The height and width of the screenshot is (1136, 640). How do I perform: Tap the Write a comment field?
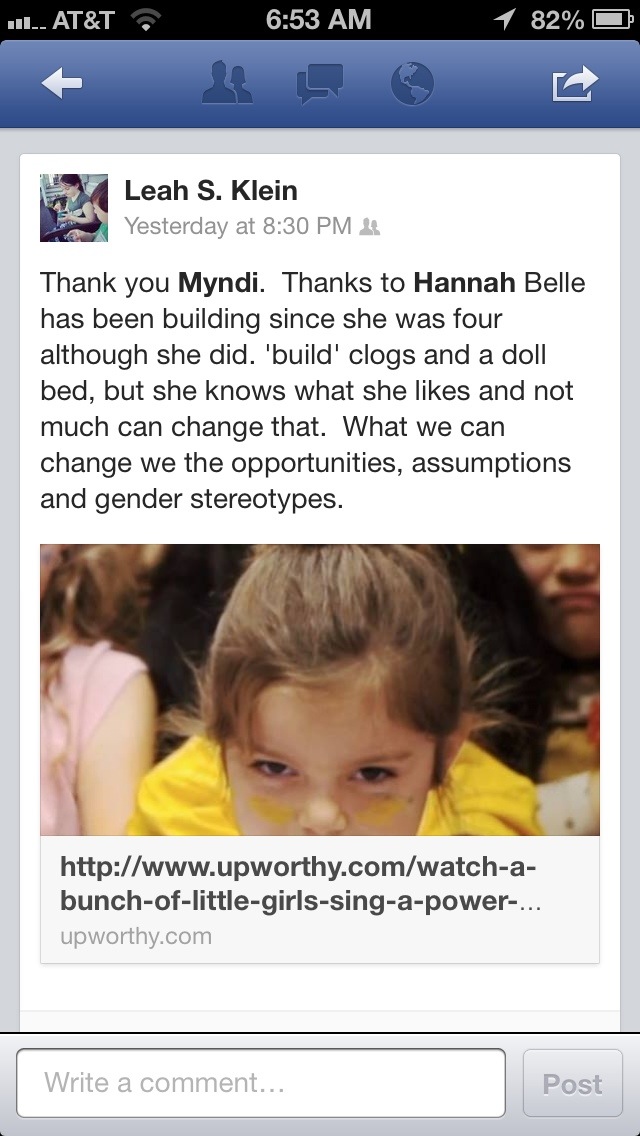pyautogui.click(x=260, y=1083)
